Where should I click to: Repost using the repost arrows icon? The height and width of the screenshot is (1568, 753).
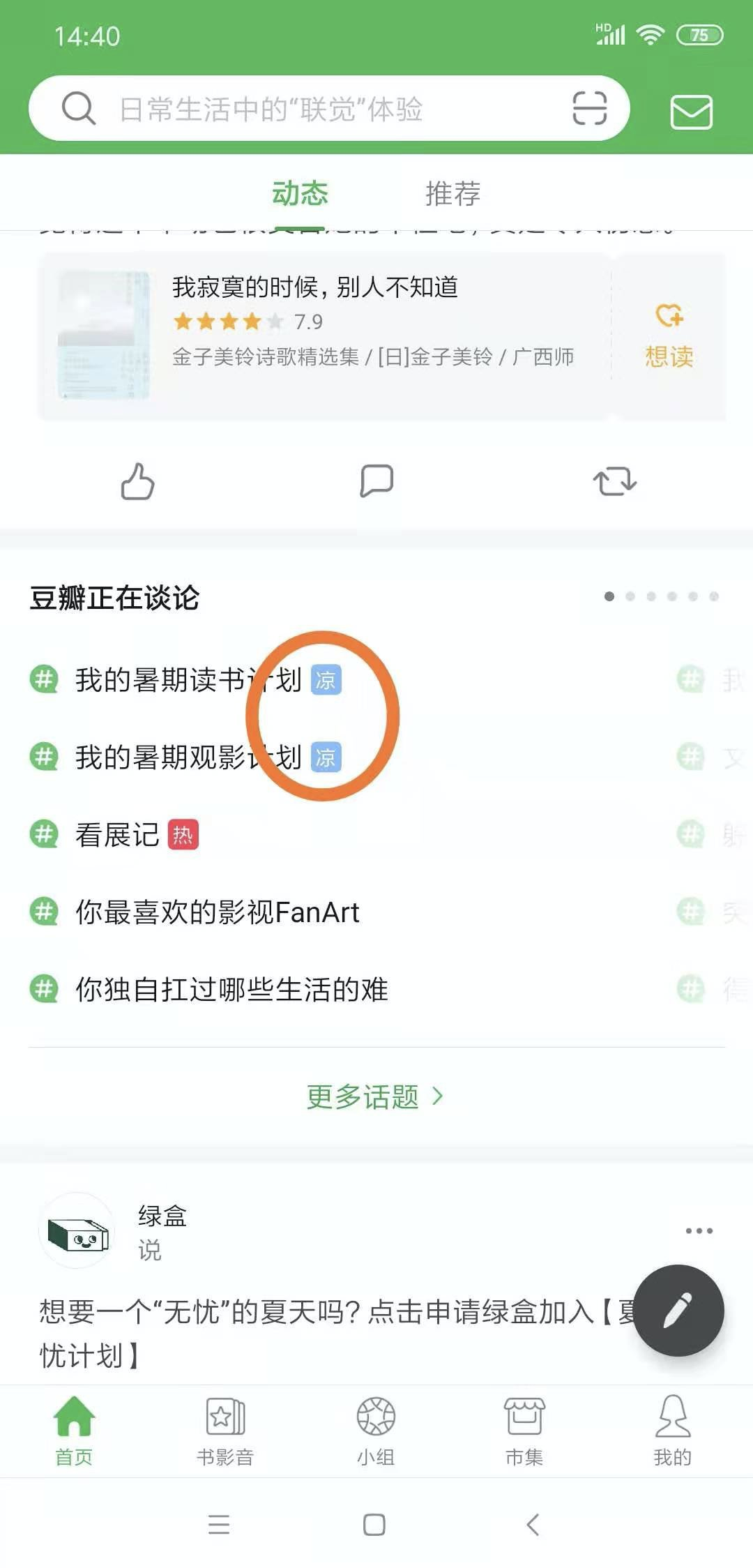pos(614,481)
